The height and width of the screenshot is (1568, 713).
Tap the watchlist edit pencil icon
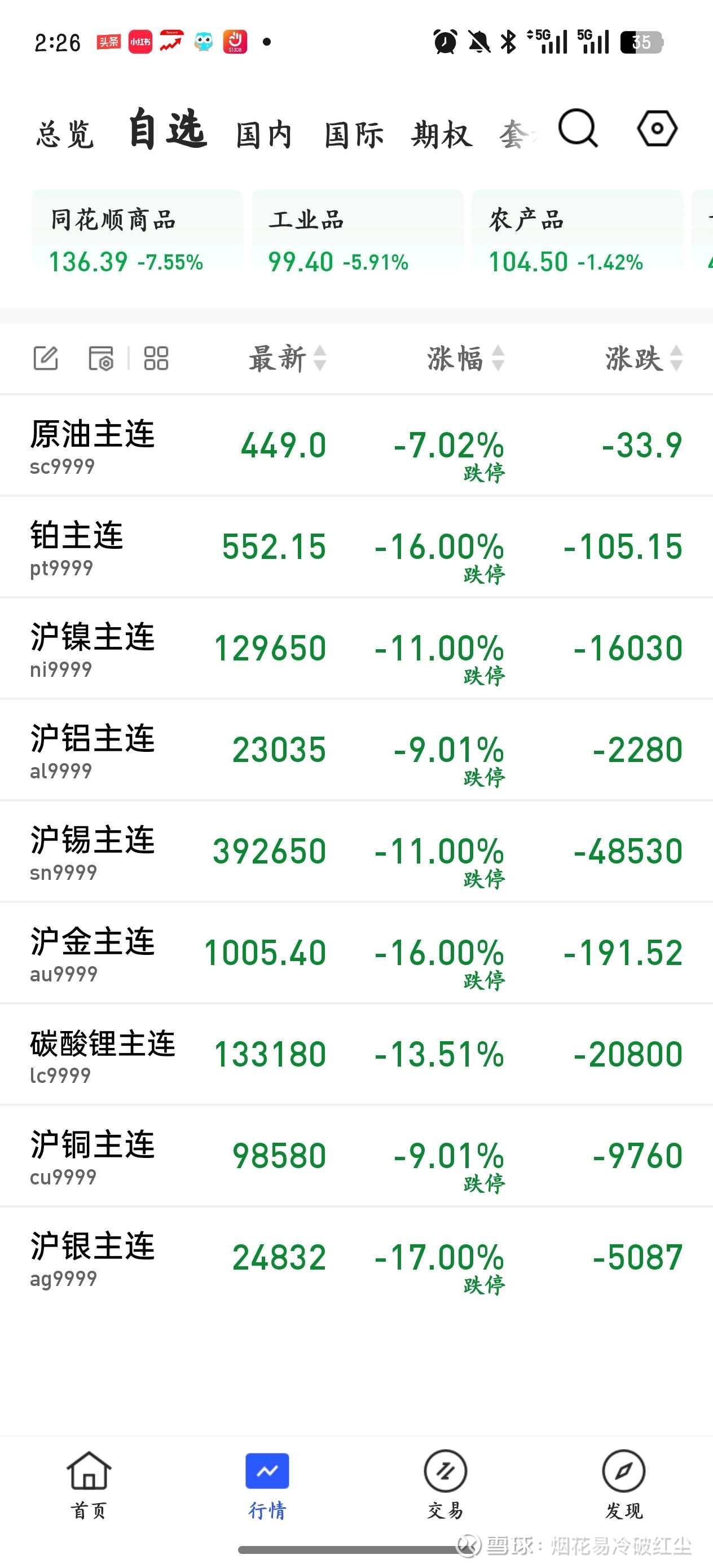45,359
